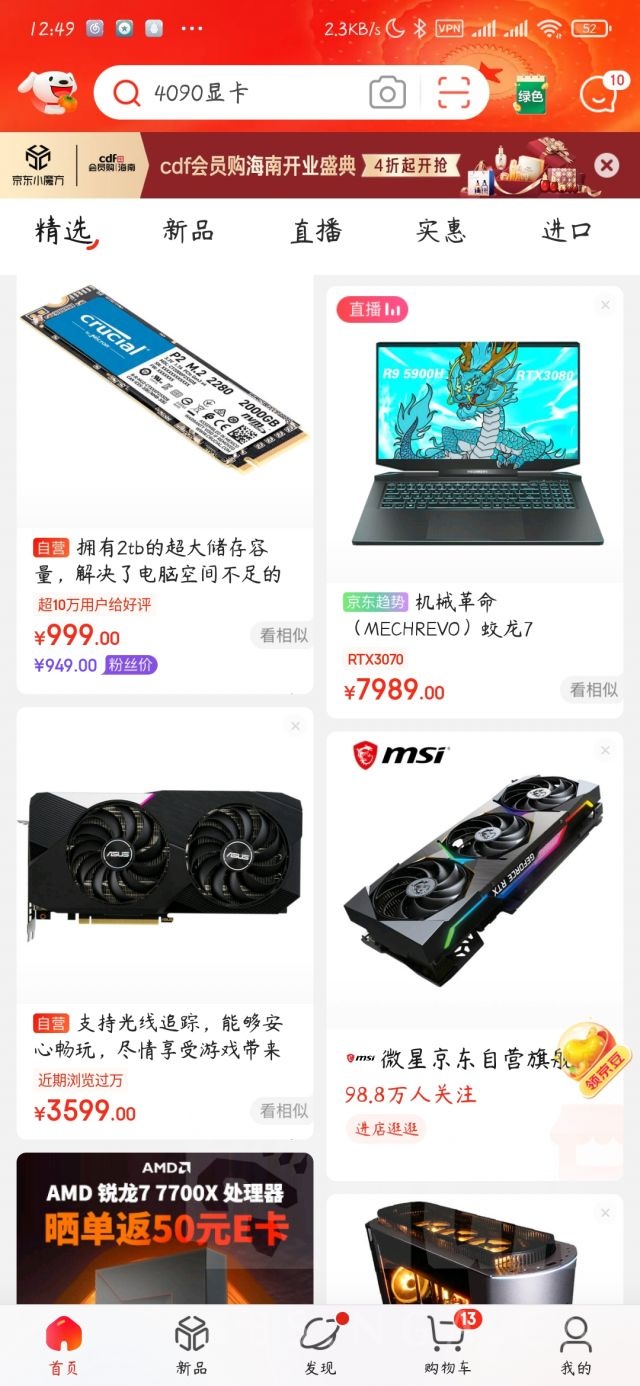
Task: Open camera image search
Action: coord(387,93)
